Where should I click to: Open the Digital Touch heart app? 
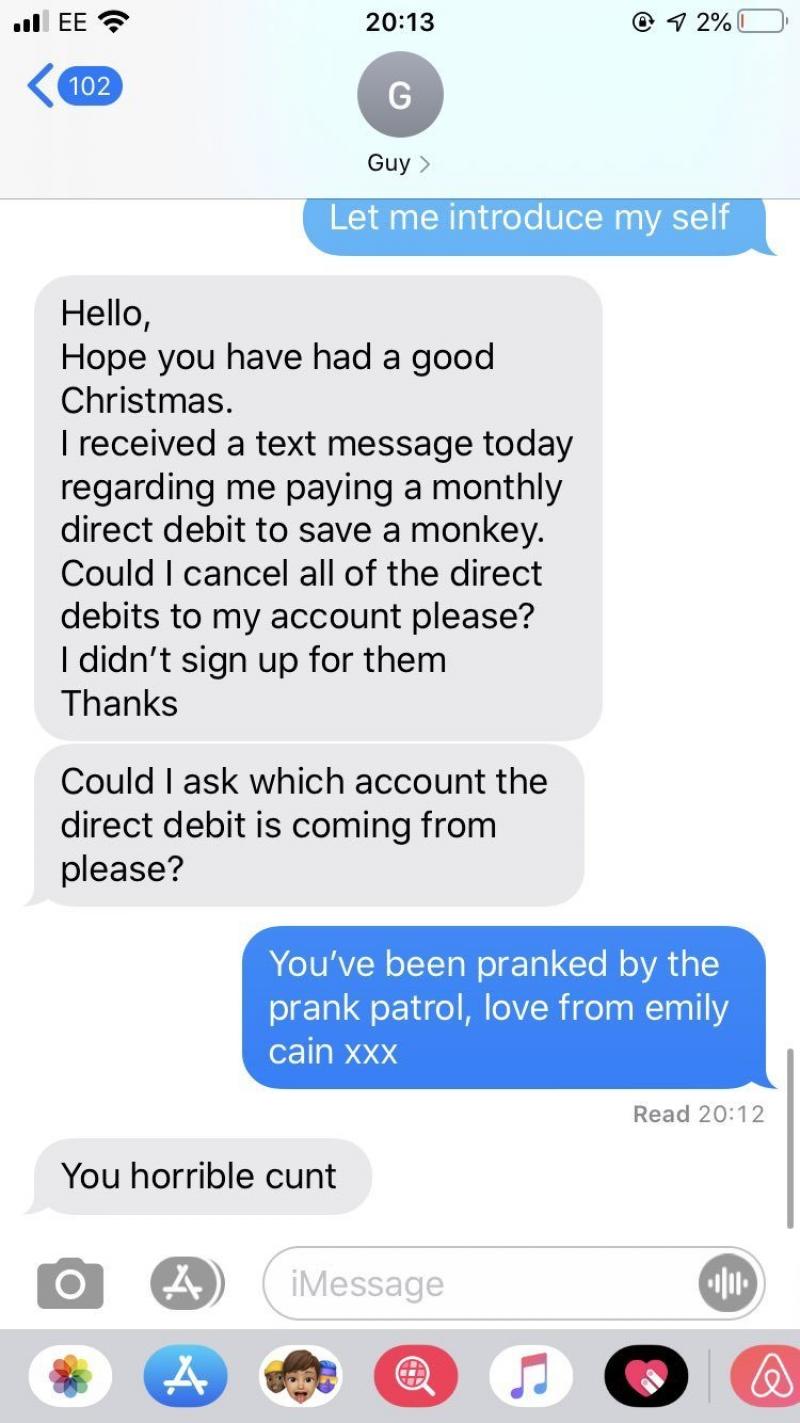click(646, 1376)
